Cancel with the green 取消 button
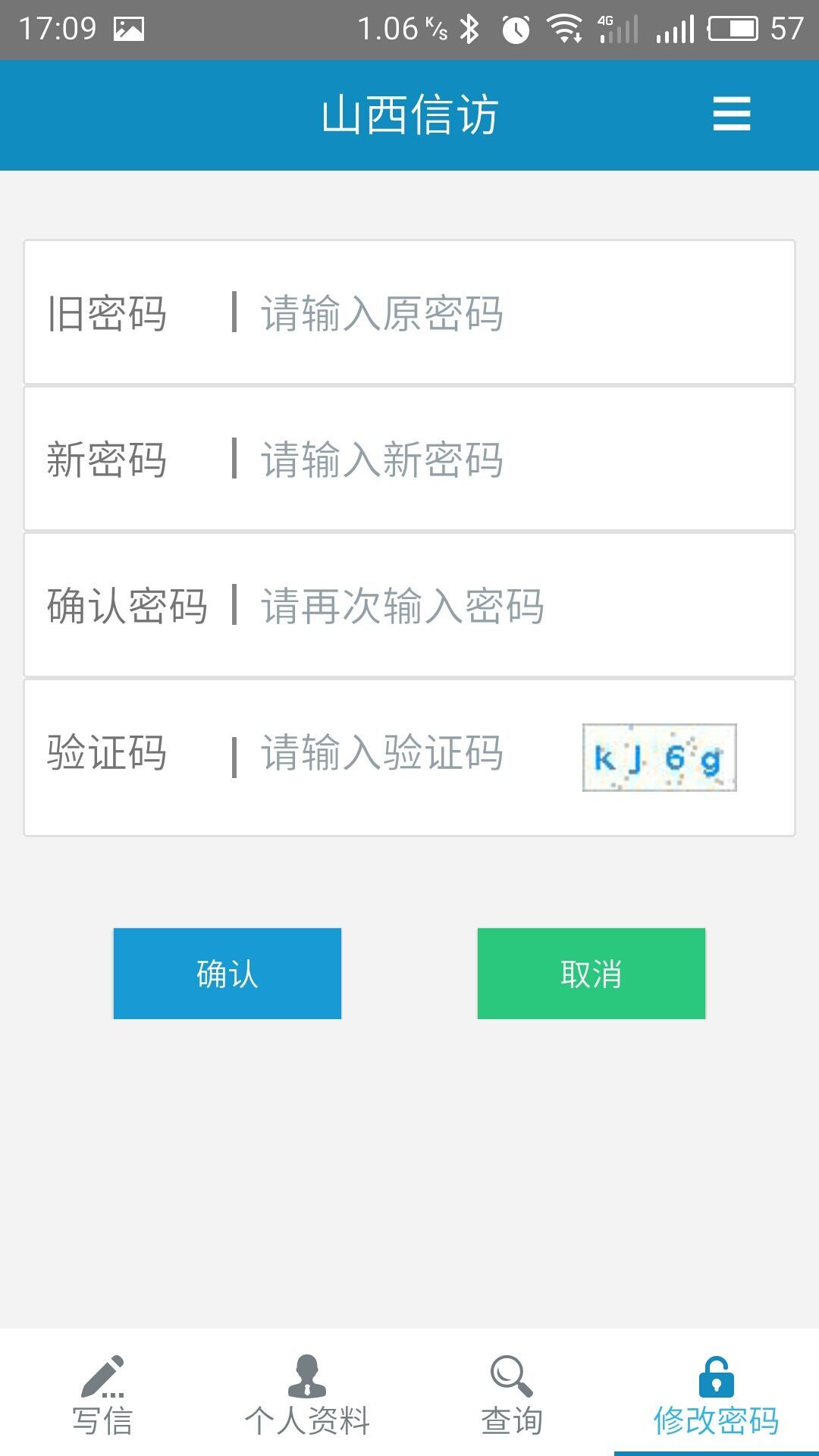The height and width of the screenshot is (1456, 819). pyautogui.click(x=591, y=974)
